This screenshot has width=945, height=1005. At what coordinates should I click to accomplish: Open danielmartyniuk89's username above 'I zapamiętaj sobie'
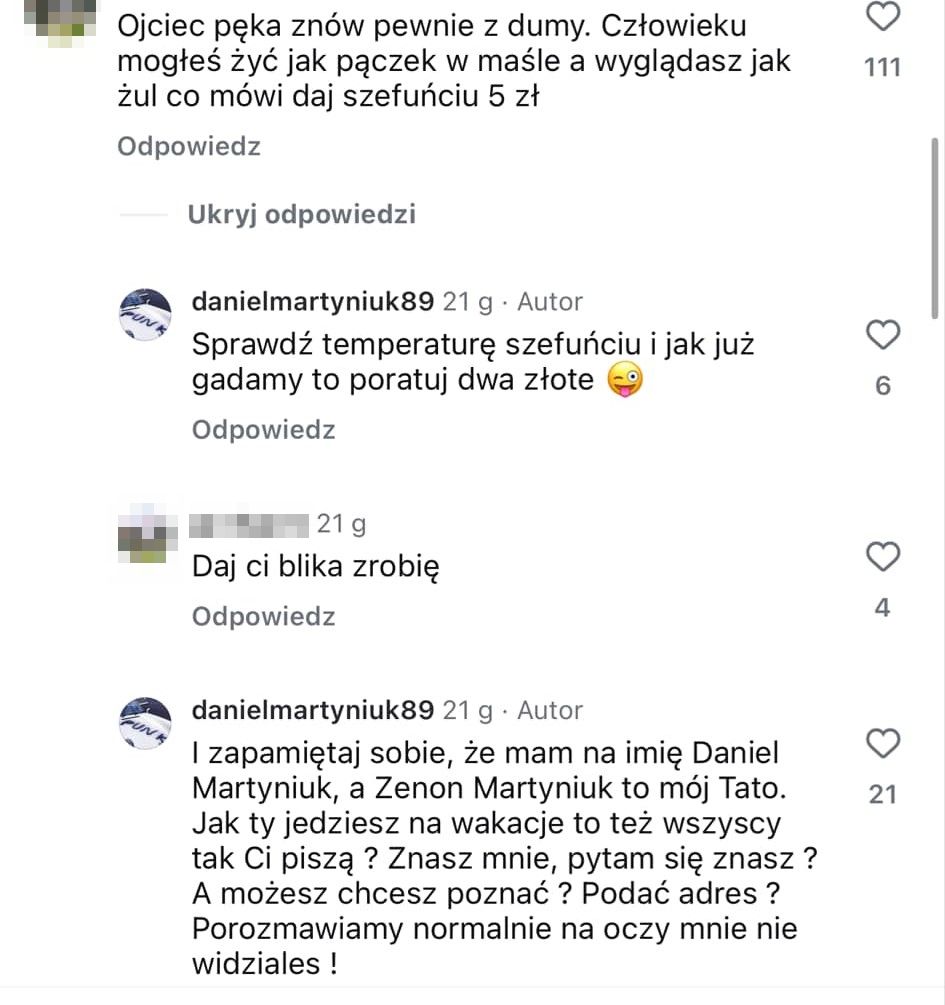click(312, 711)
